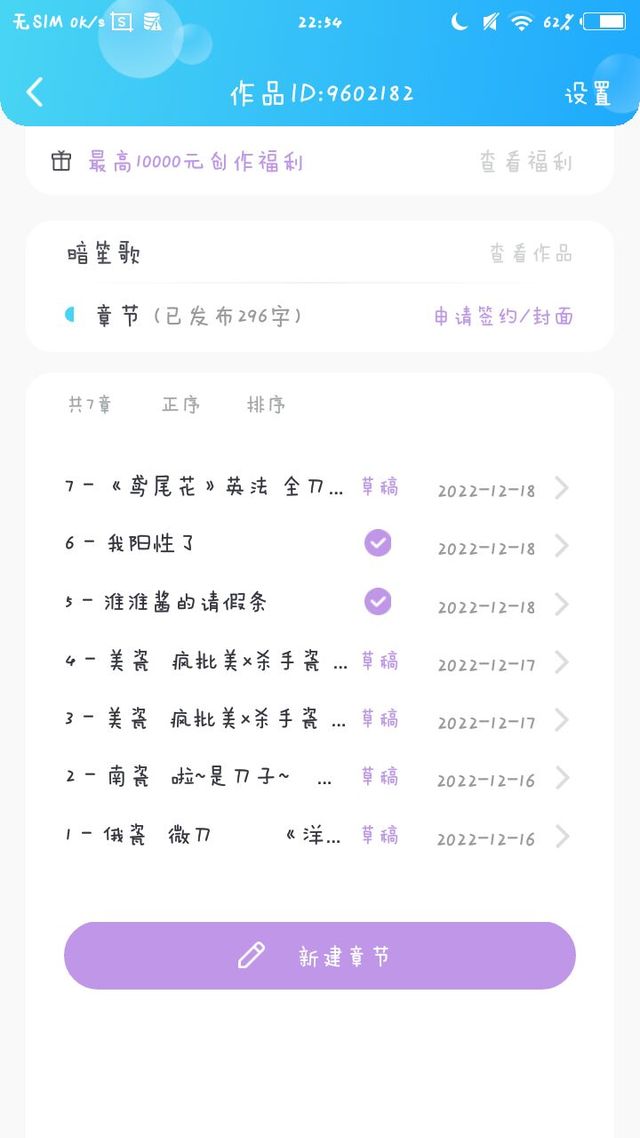Tap 申请签约/封面 link

click(504, 316)
